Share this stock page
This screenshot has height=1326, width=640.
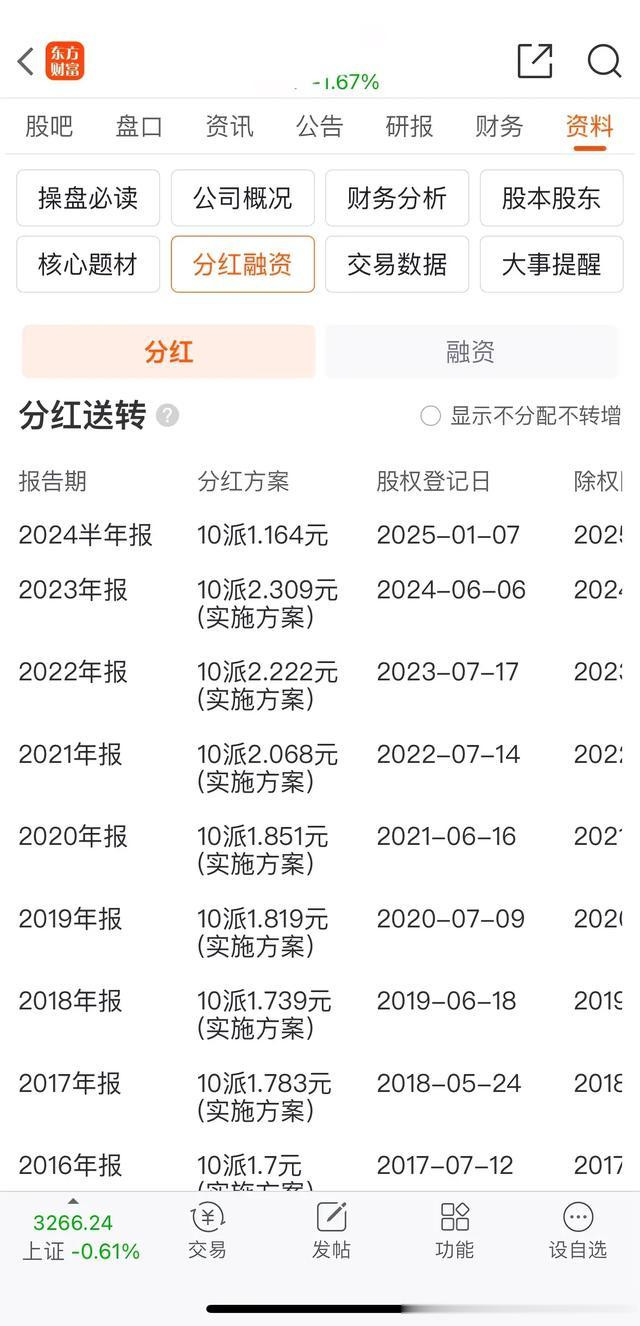tap(535, 61)
